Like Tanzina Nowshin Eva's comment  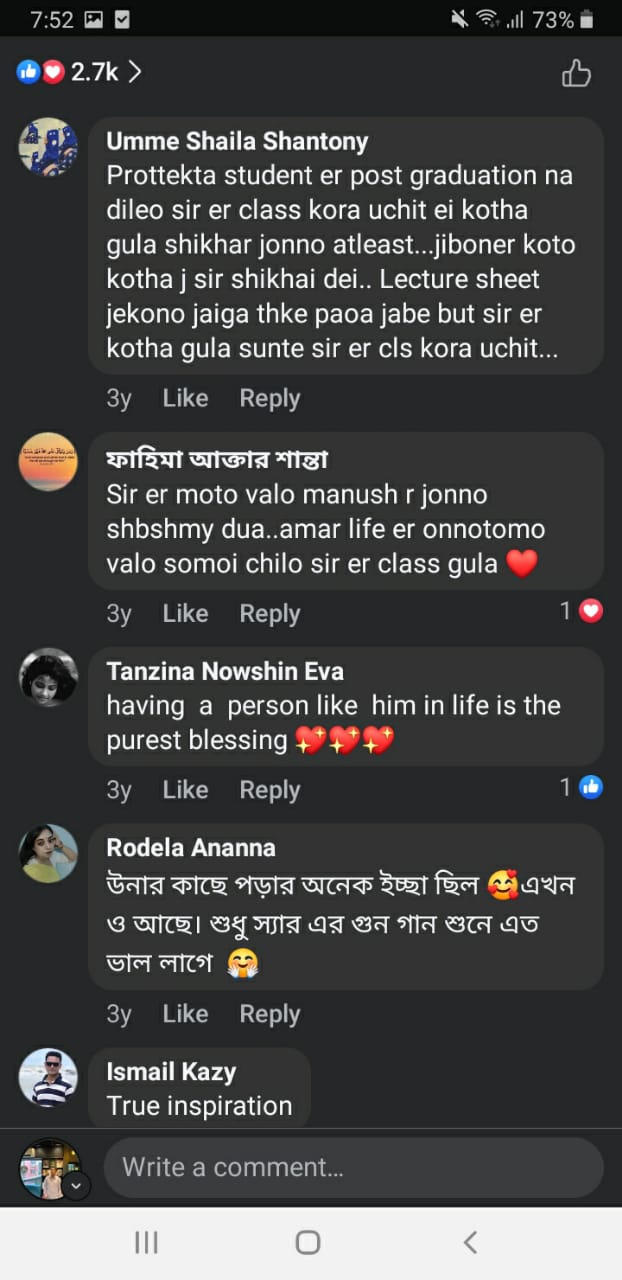(x=185, y=789)
